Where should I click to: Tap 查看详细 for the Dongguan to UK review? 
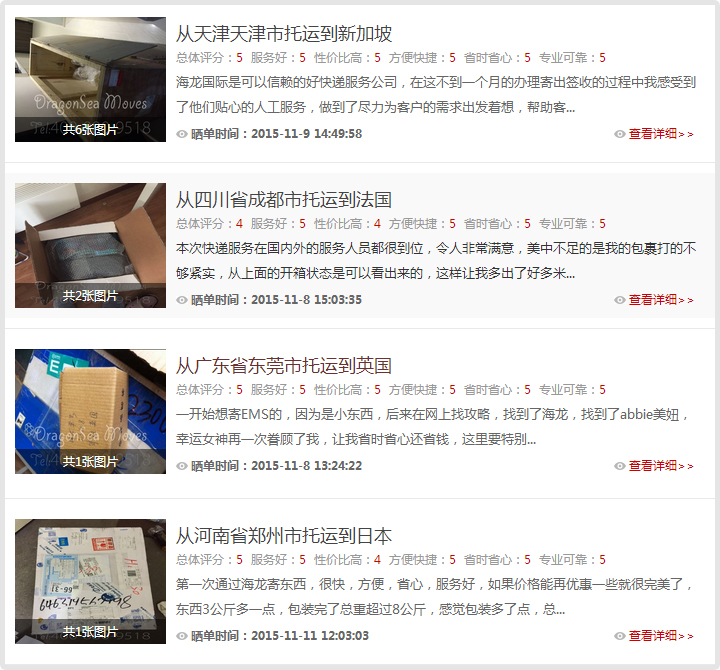654,466
